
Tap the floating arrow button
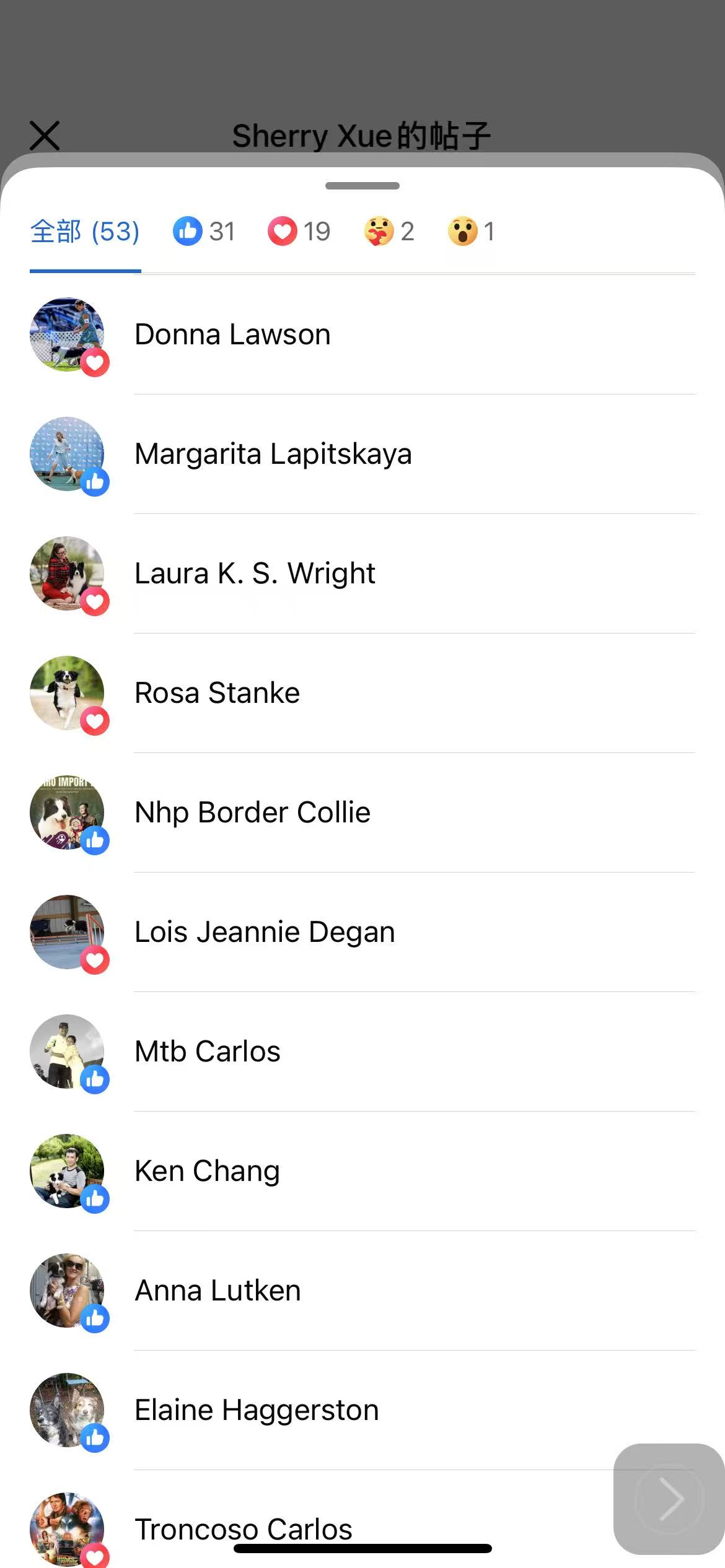[x=669, y=1499]
